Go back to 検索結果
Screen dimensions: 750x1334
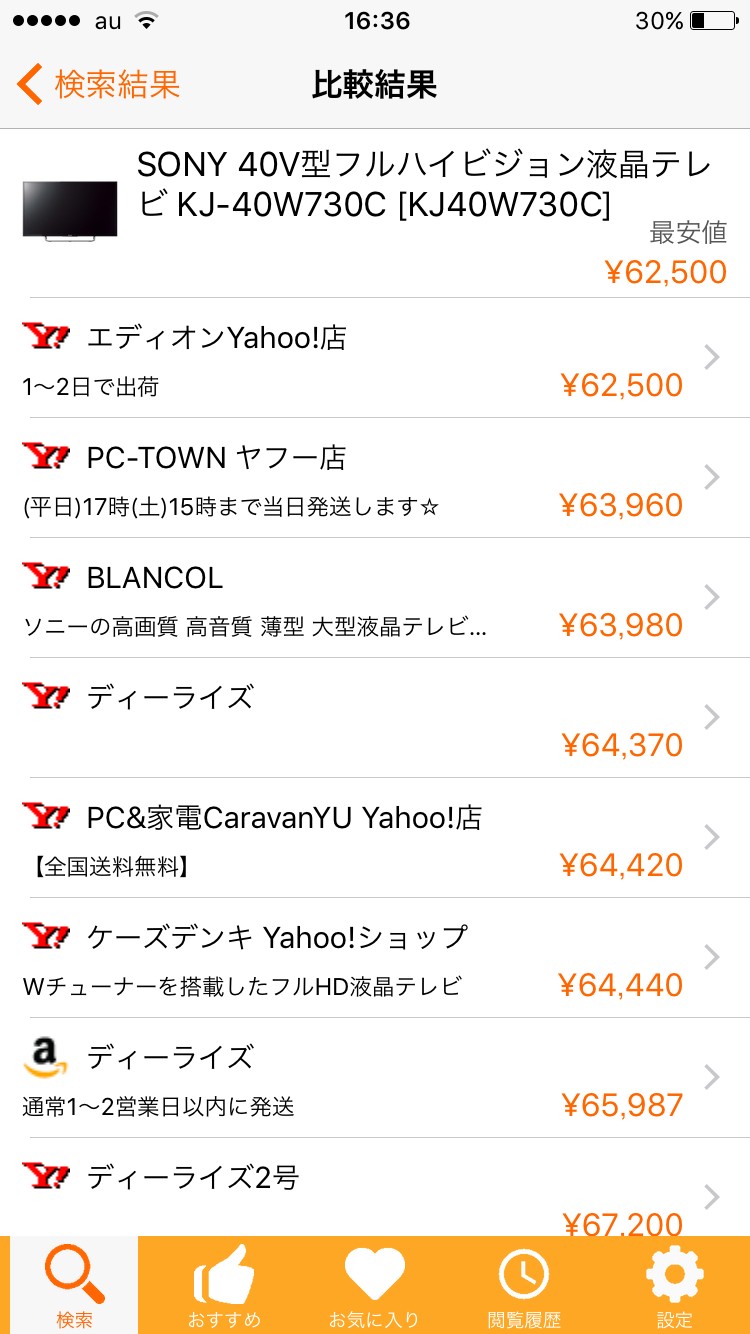pos(98,85)
